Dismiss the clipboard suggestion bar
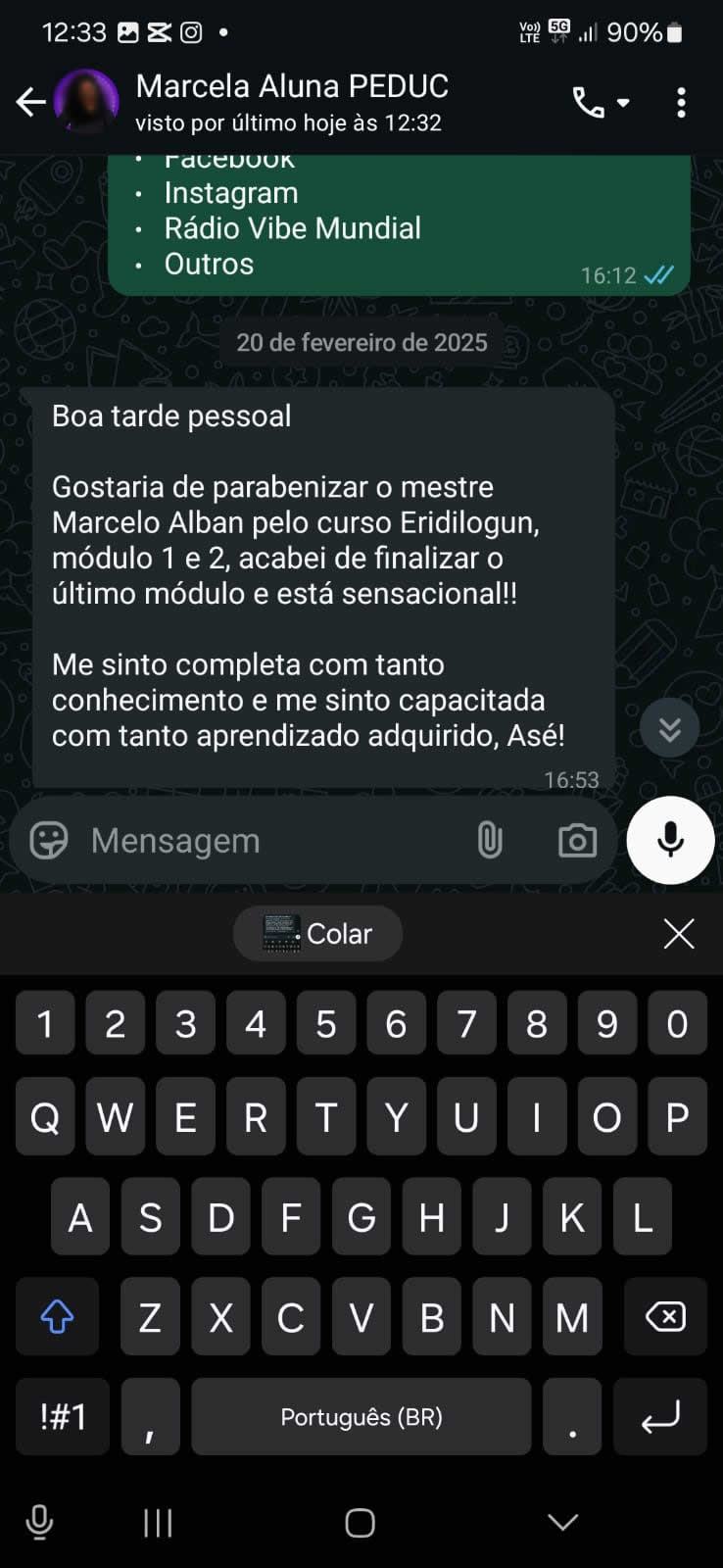This screenshot has width=723, height=1568. click(678, 934)
